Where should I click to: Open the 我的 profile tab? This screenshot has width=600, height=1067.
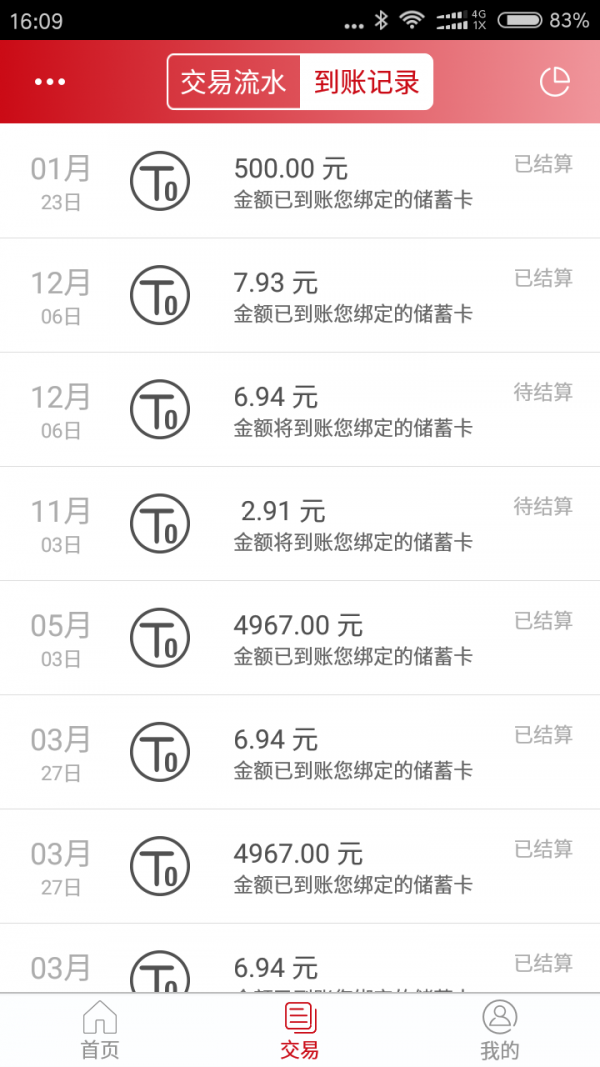coord(500,1030)
